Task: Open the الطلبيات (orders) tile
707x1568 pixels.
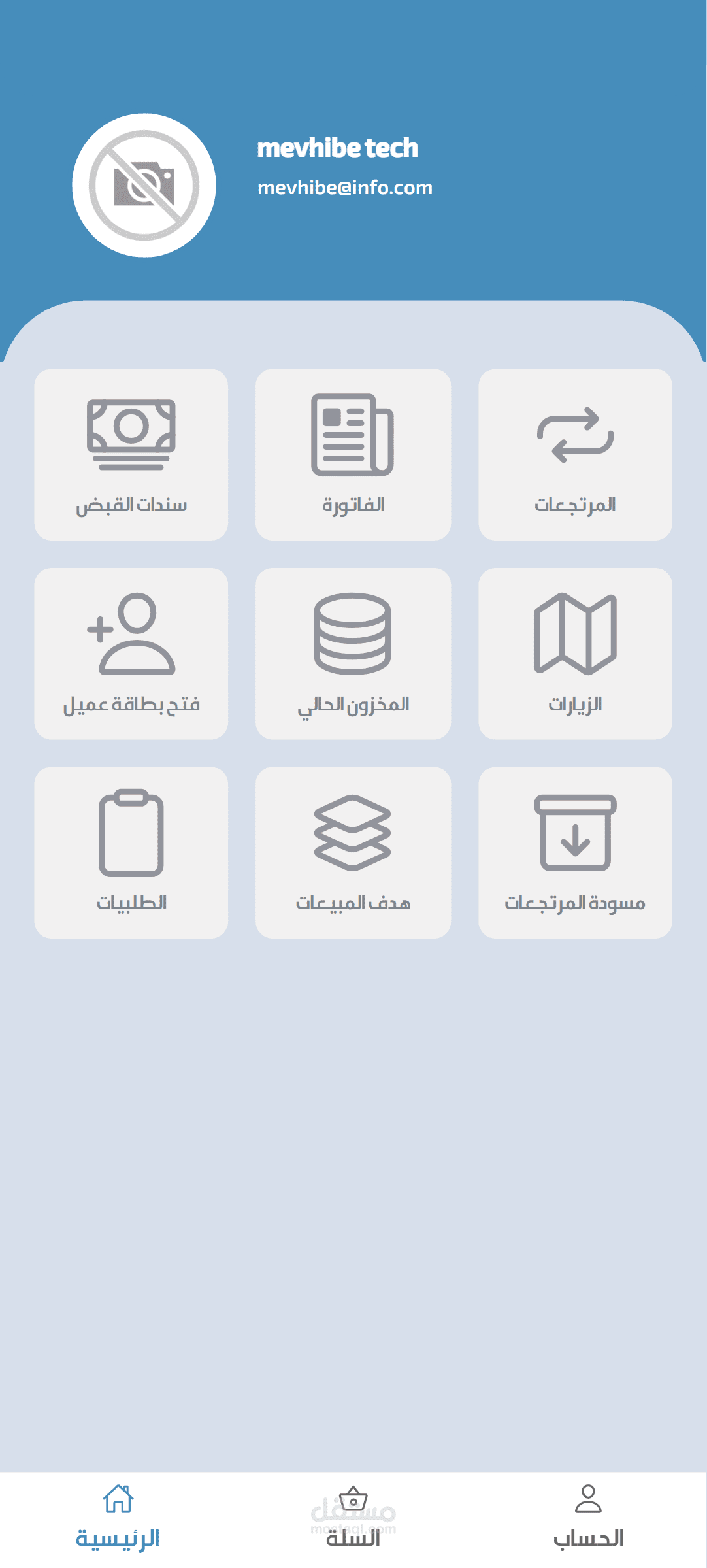Action: [x=131, y=853]
